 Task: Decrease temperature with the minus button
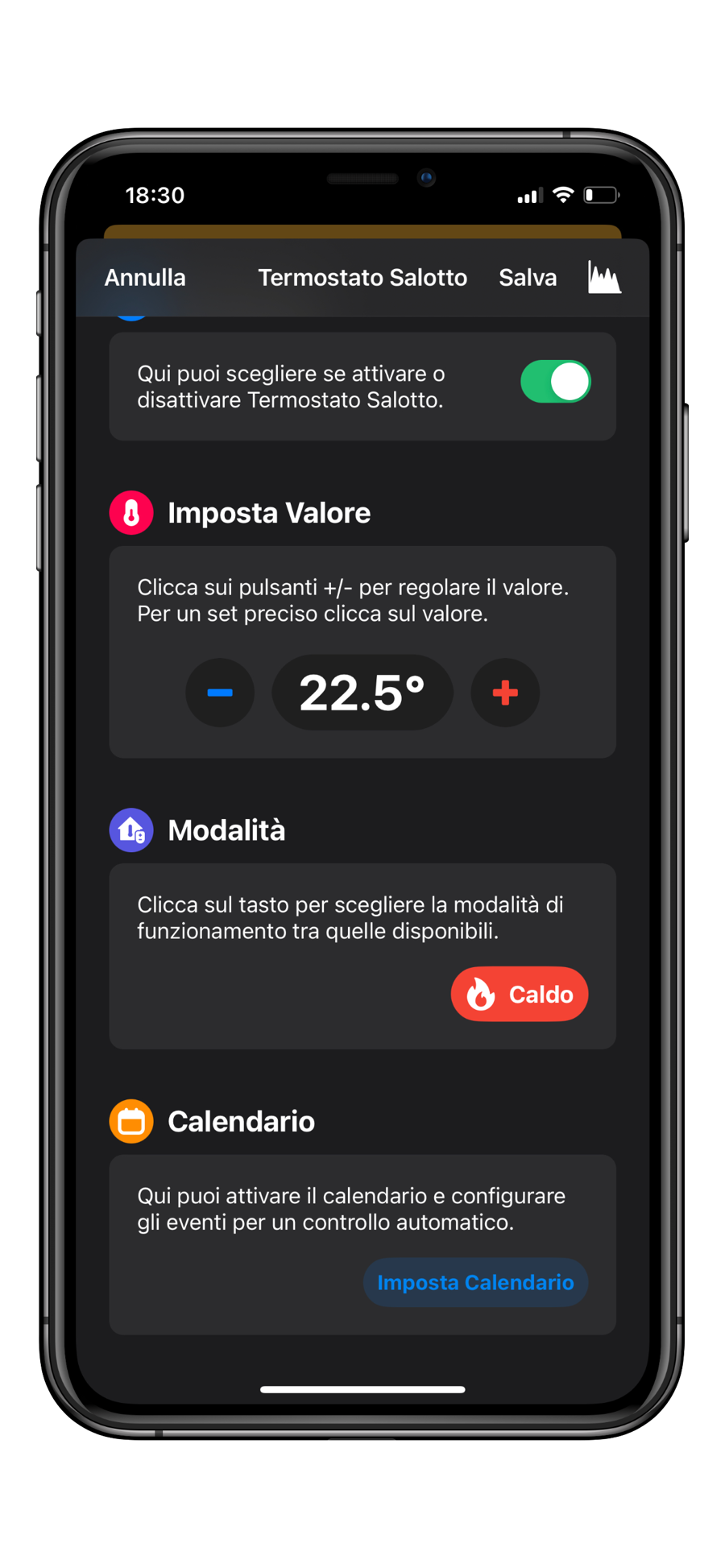(220, 693)
